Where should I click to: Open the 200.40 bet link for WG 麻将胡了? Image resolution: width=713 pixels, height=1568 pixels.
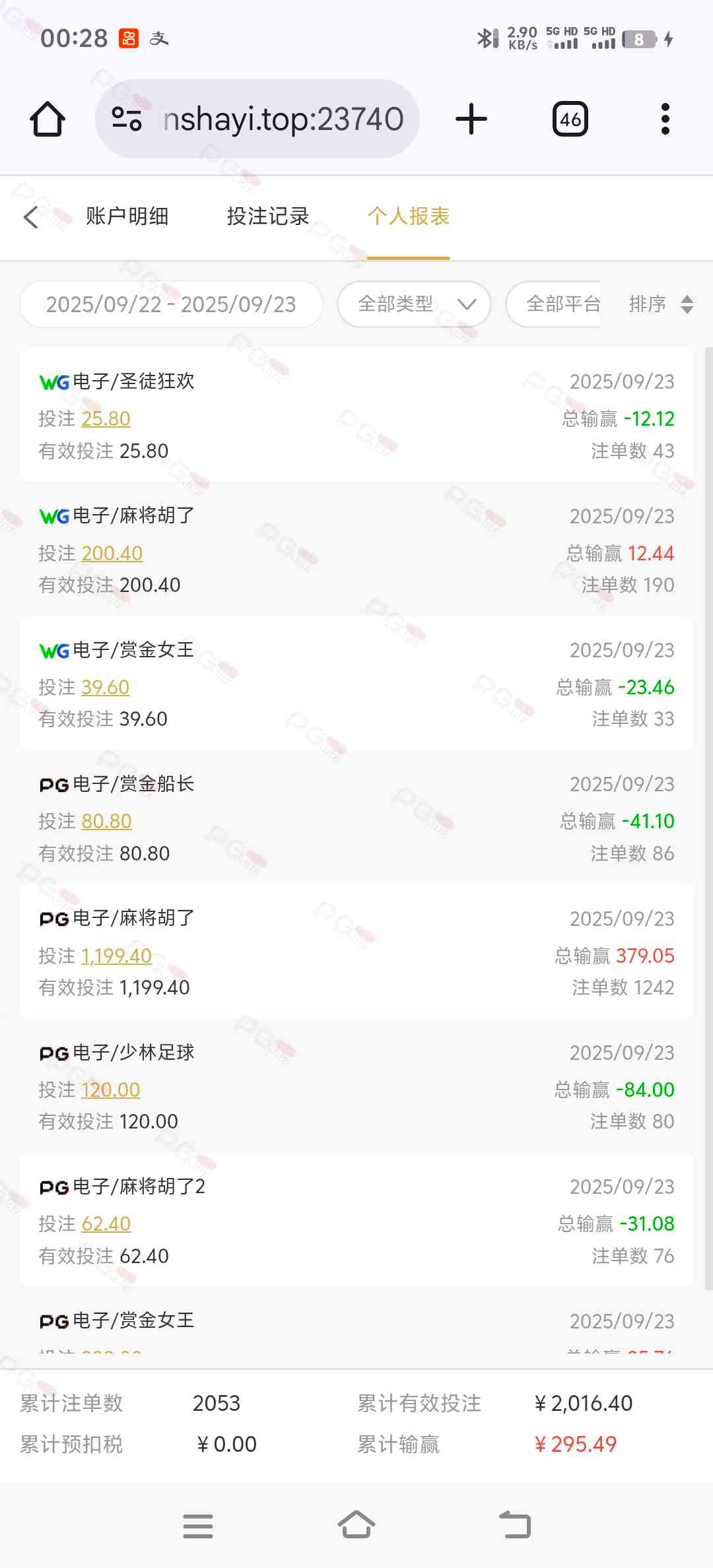tap(112, 554)
